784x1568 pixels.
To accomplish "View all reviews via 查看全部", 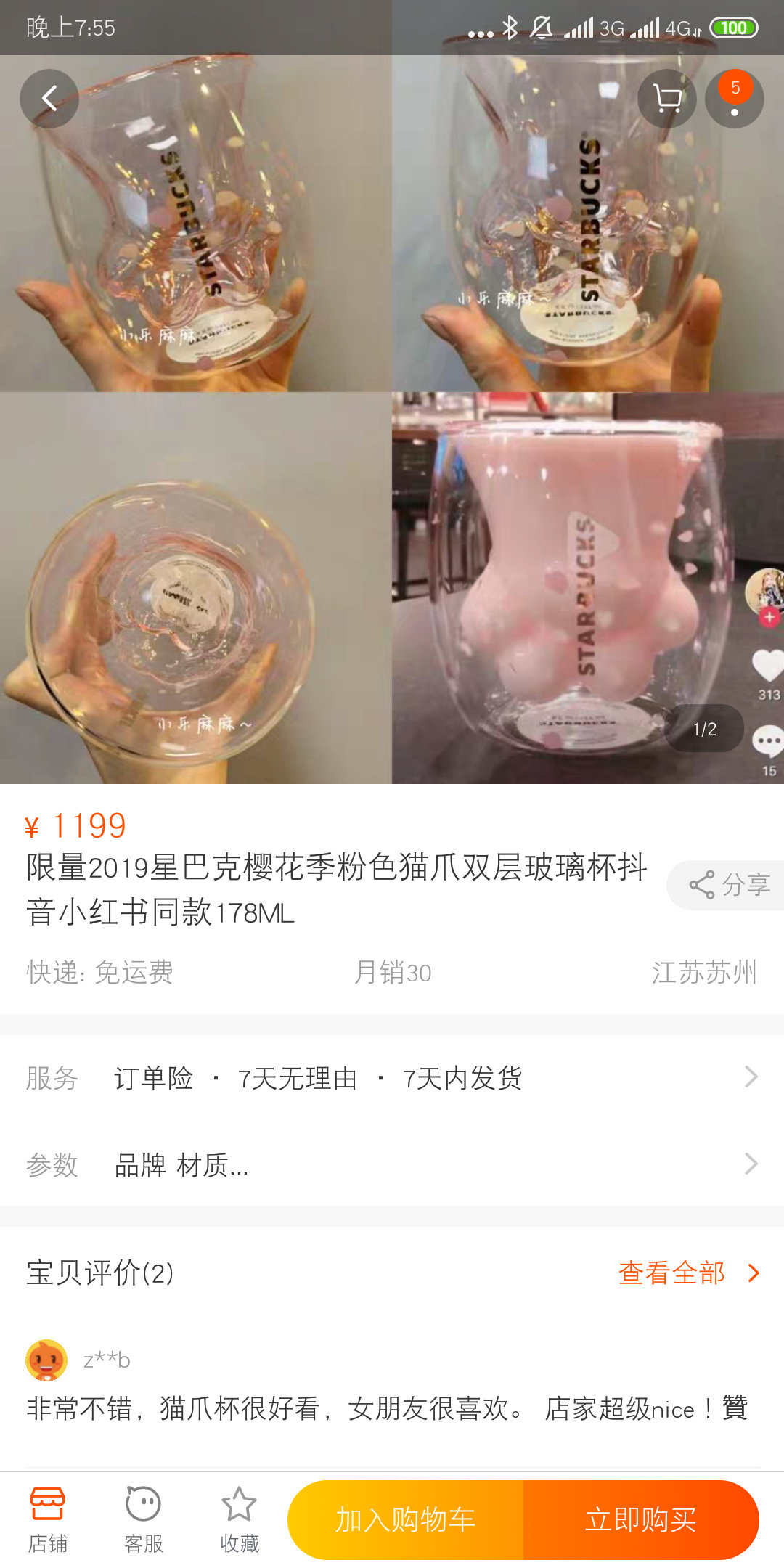I will coord(688,1273).
